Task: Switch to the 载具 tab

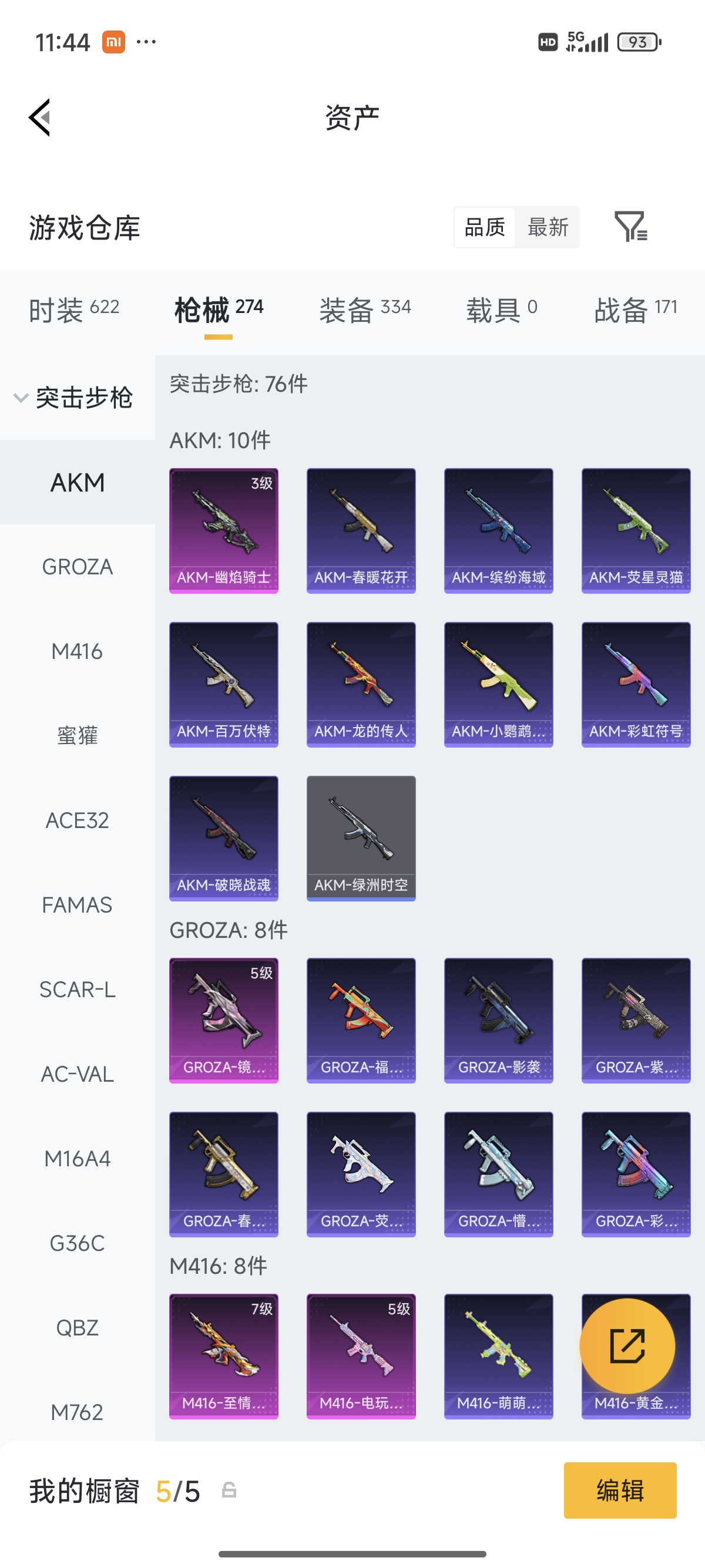Action: (x=501, y=310)
